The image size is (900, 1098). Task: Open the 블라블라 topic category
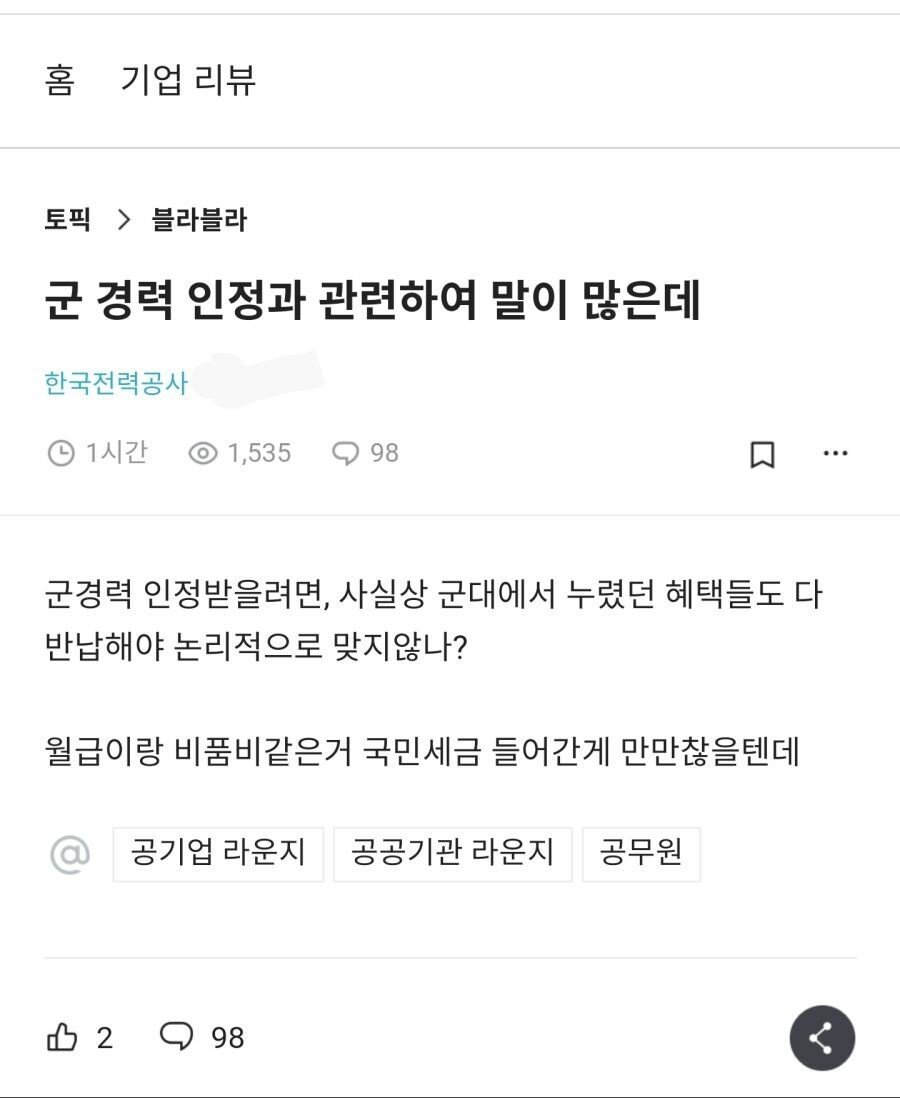coord(199,220)
